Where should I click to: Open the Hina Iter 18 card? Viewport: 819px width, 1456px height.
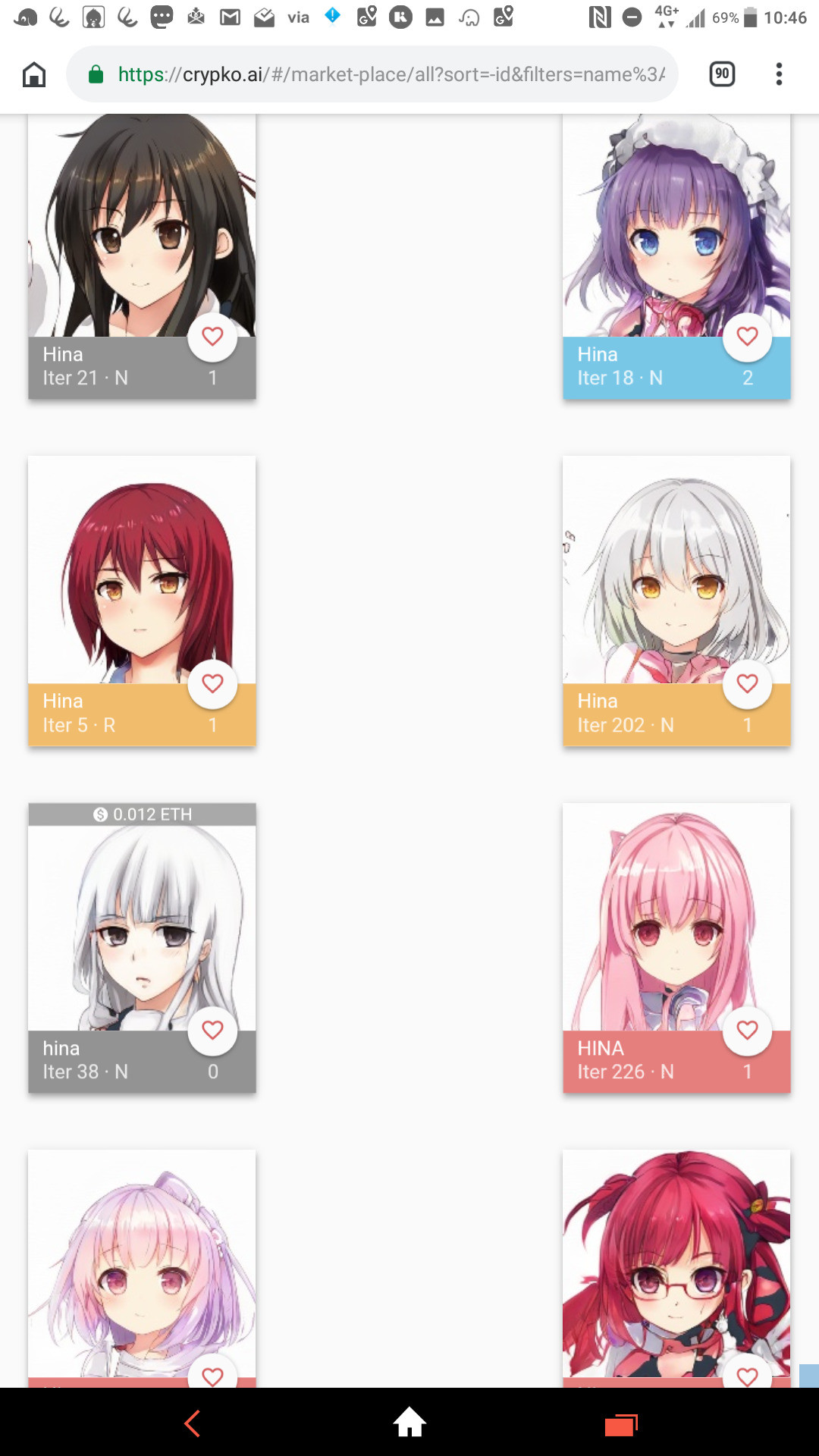point(676,256)
